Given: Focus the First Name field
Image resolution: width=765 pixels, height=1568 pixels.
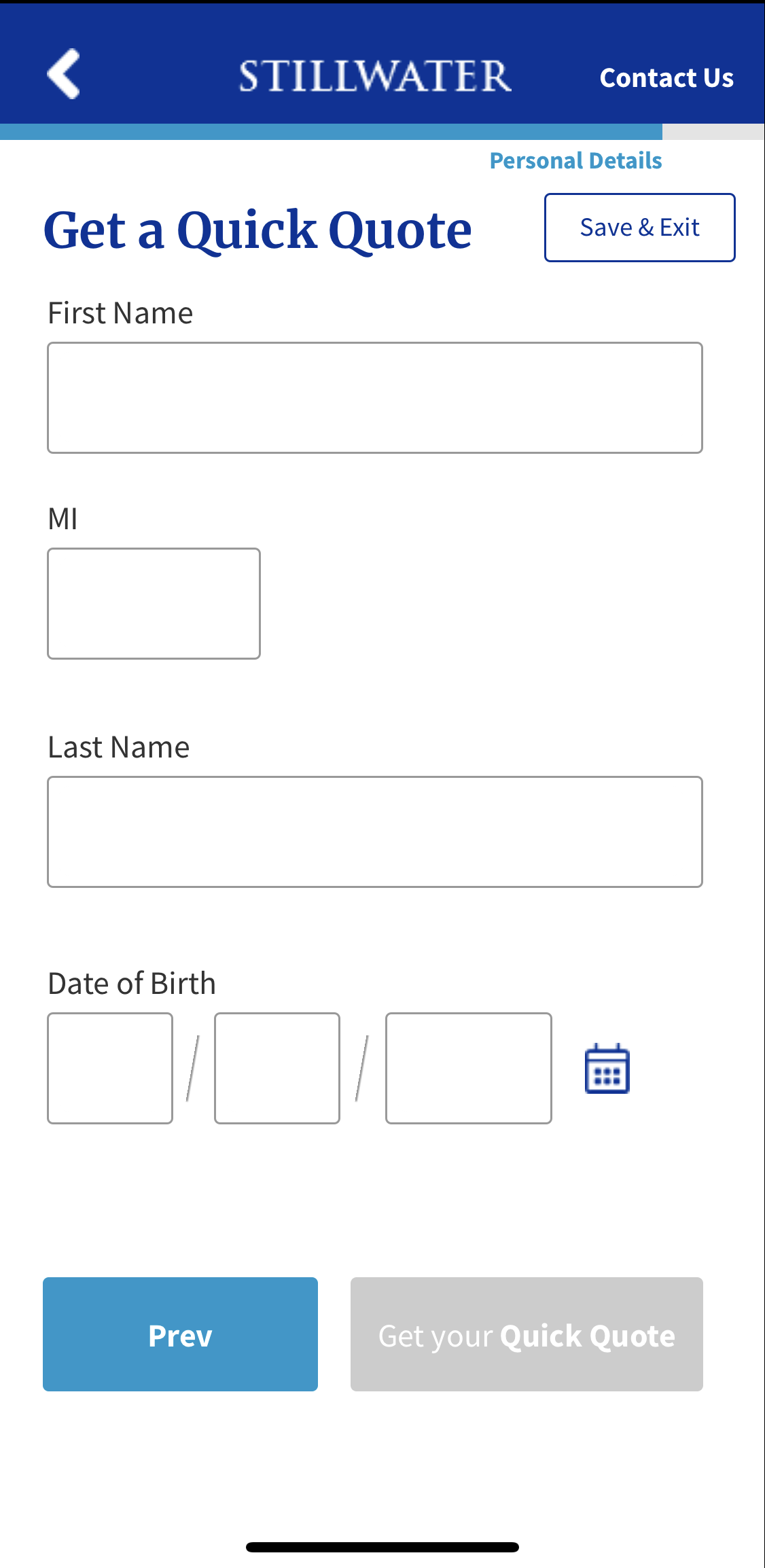Looking at the screenshot, I should click(x=375, y=398).
